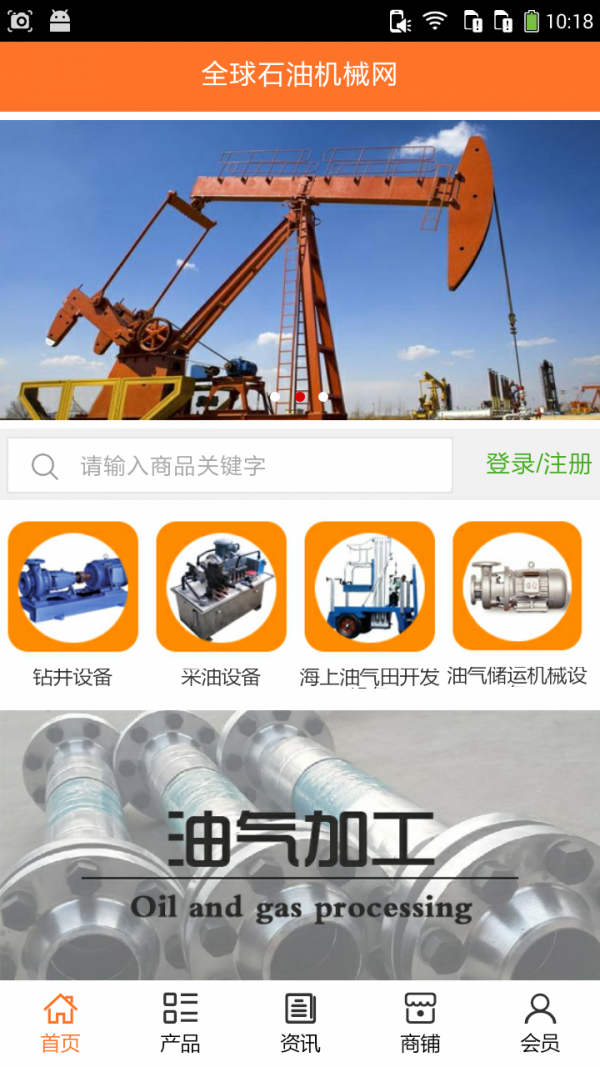Open the oil pump carousel banner
600x1067 pixels.
(300, 268)
